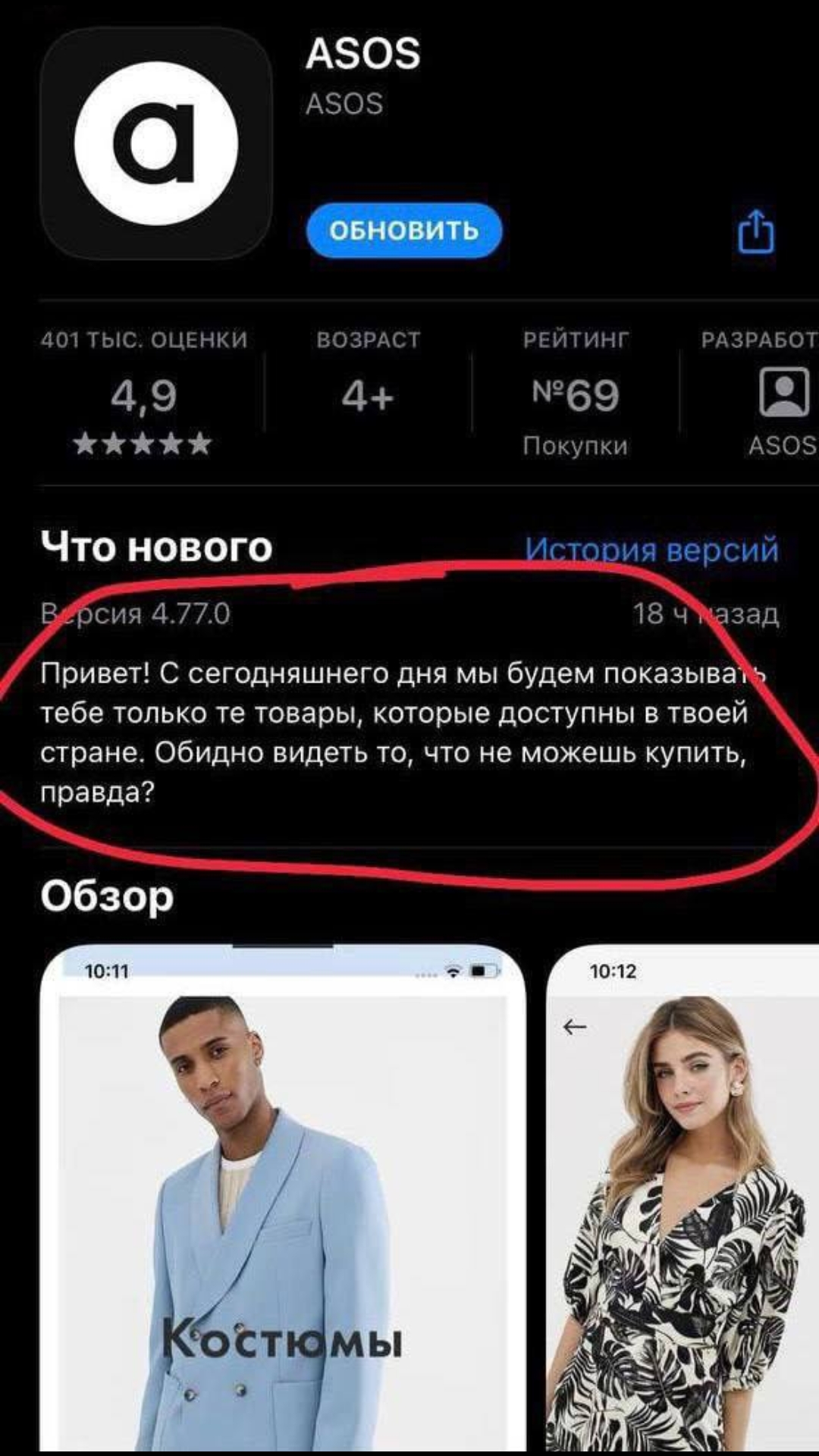Open the floral dress preview screenshot

pyautogui.click(x=682, y=1198)
